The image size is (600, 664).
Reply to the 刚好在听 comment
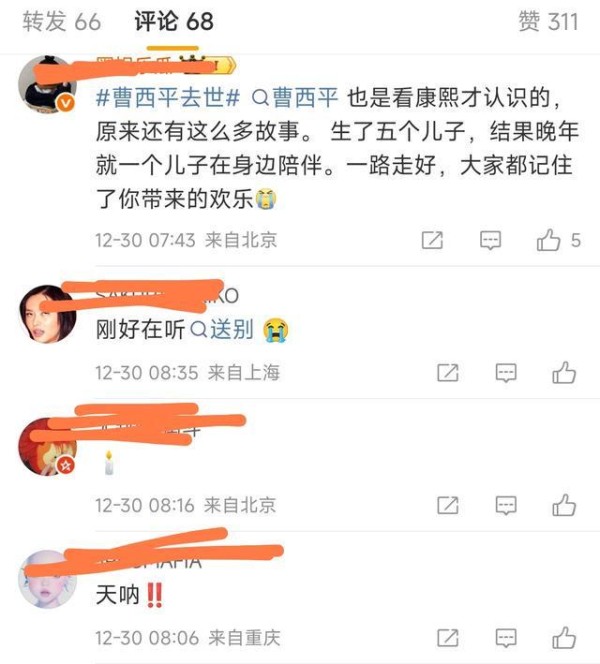[506, 373]
